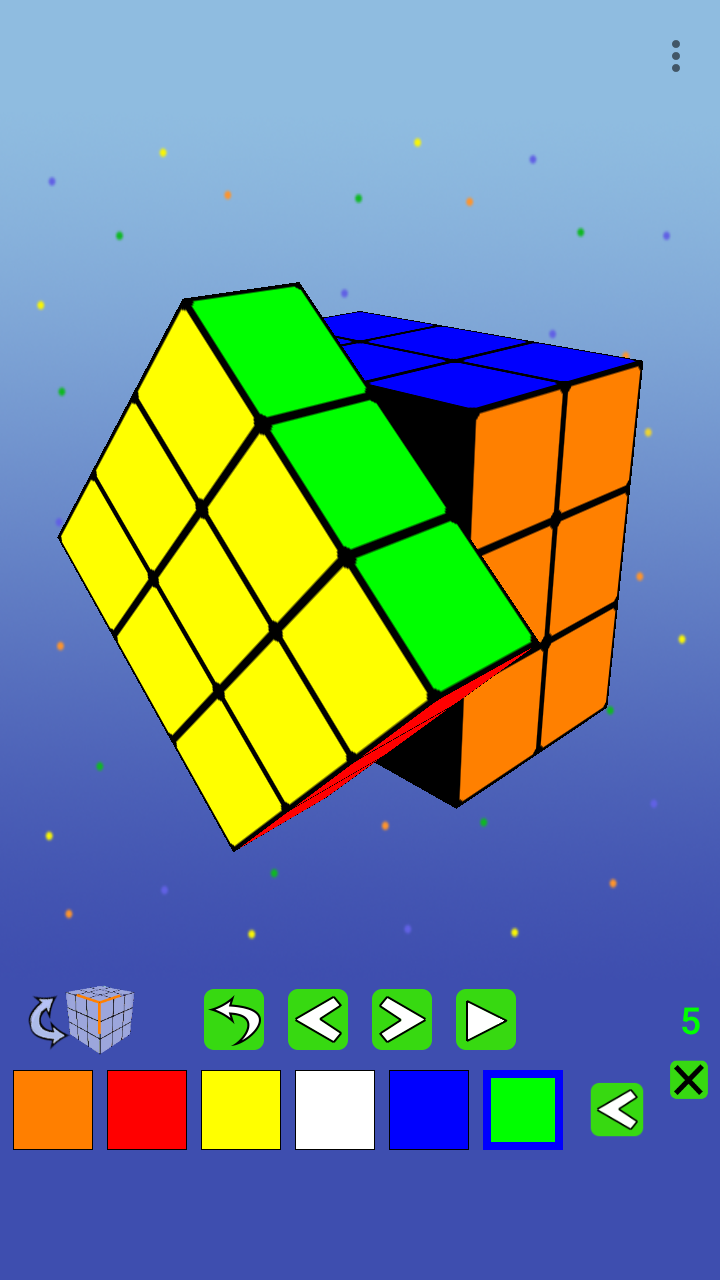720x1280 pixels.
Task: Pick the blue color swatch
Action: tap(429, 1110)
